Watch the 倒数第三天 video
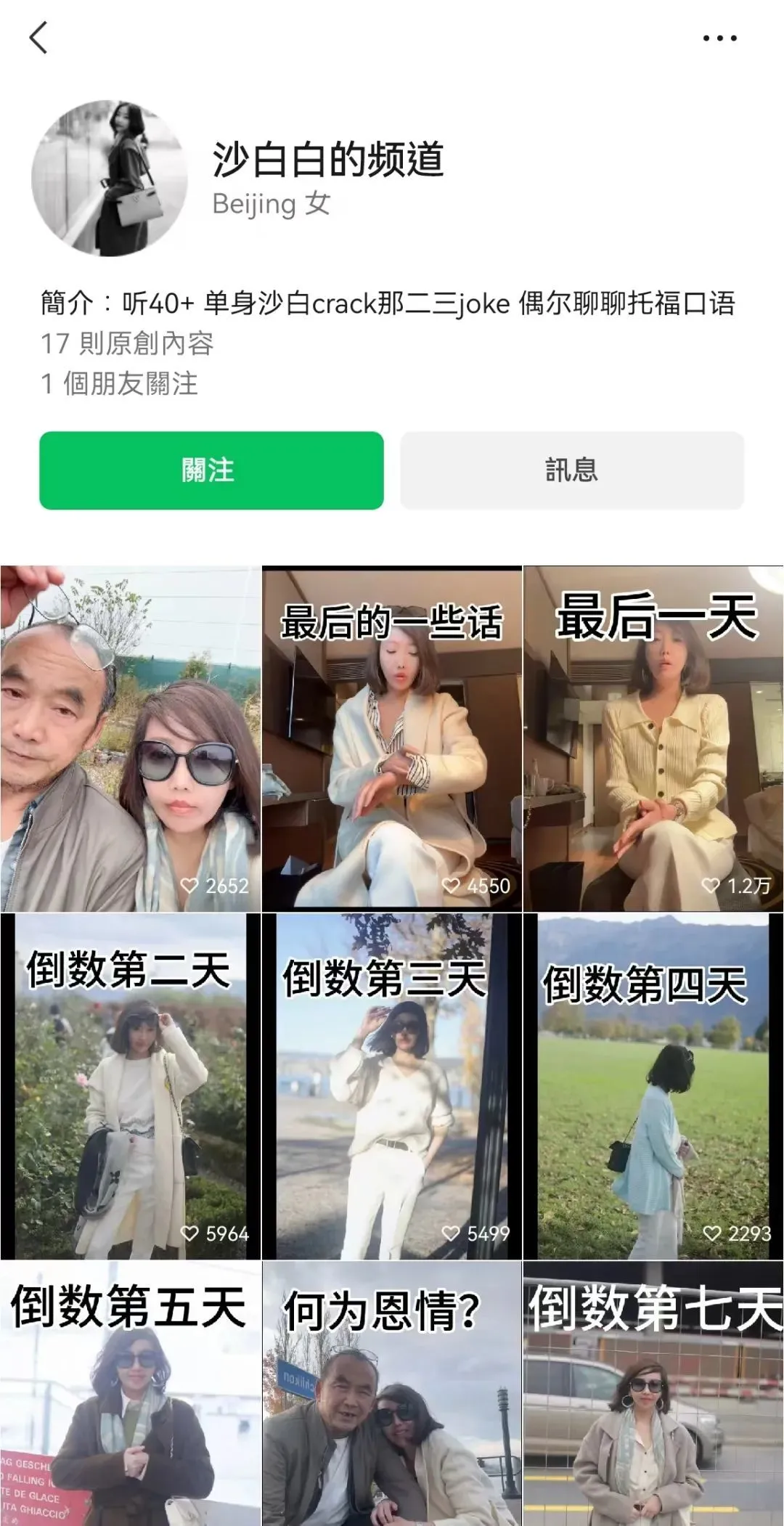Screen dimensions: 784x1526 (392, 1087)
